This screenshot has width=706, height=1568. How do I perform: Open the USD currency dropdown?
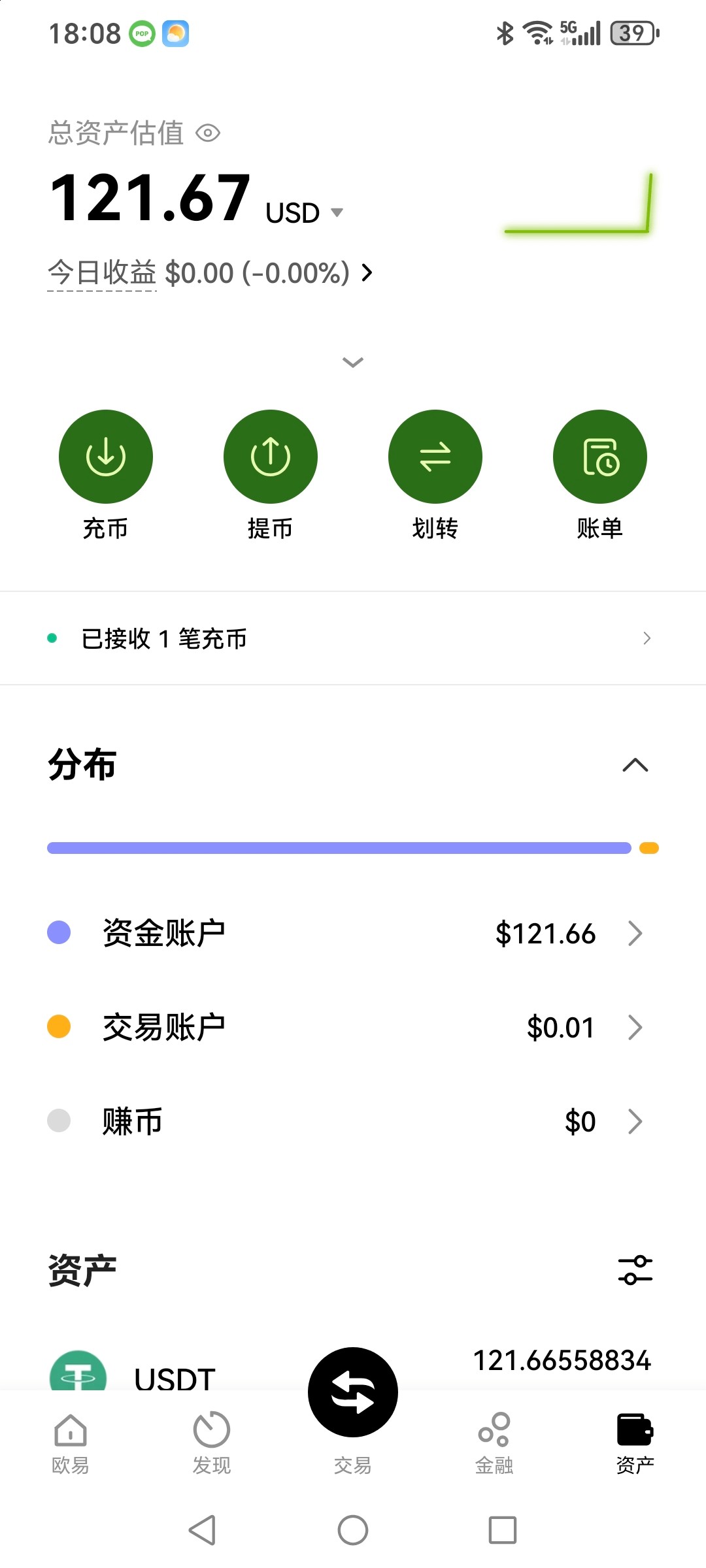click(305, 213)
